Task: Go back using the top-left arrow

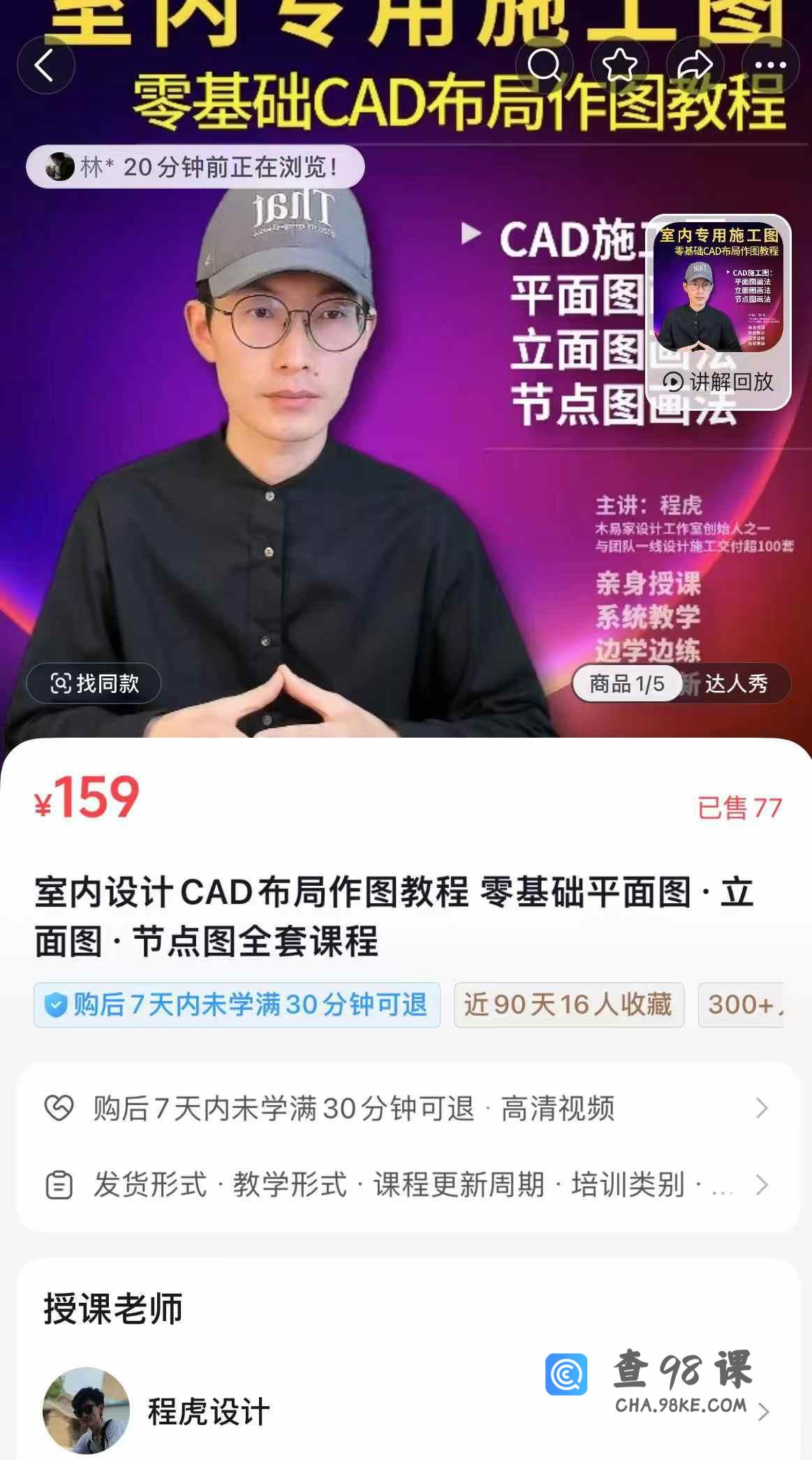Action: pos(45,65)
